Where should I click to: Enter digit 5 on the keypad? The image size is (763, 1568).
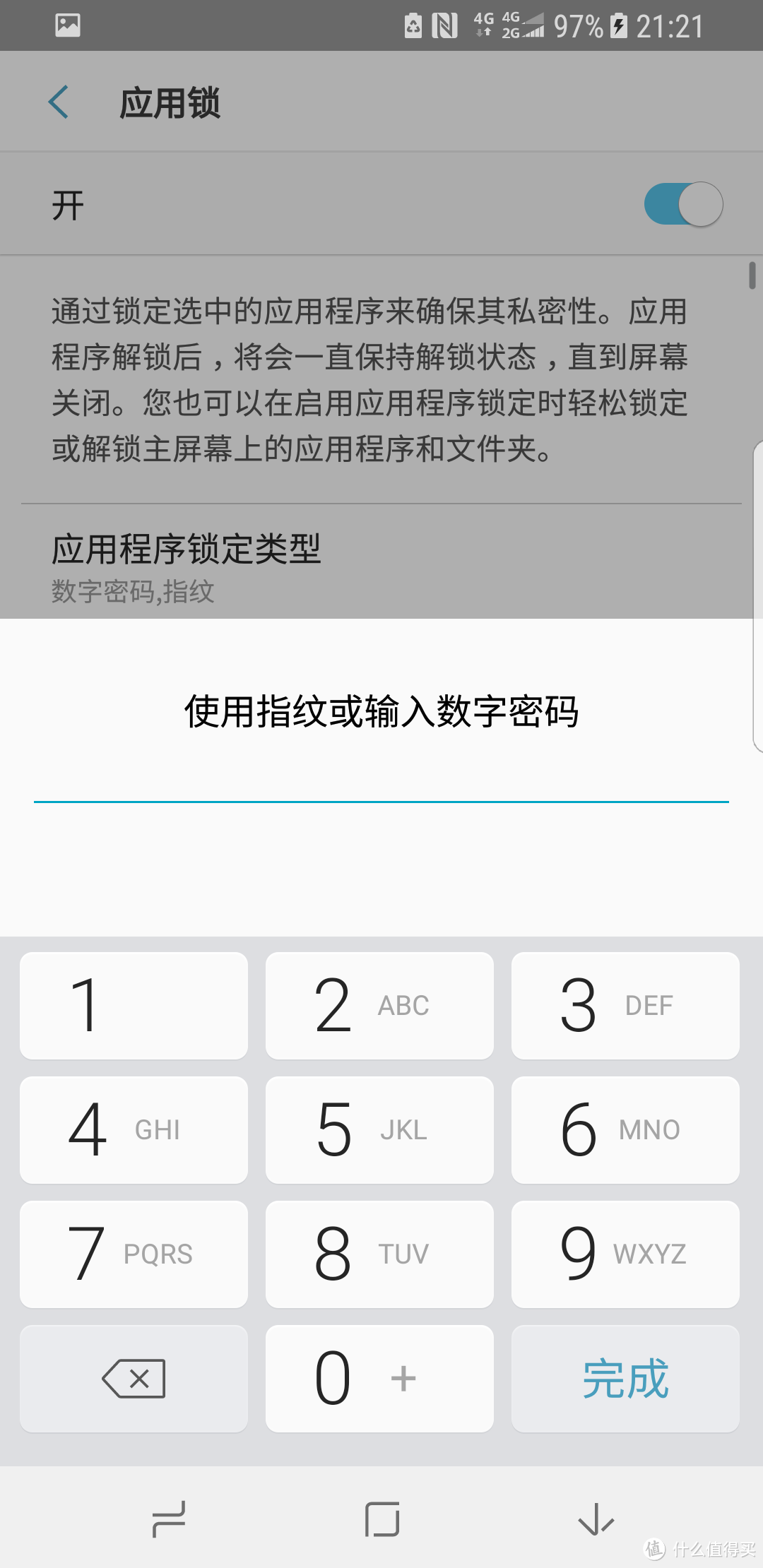coord(379,1129)
